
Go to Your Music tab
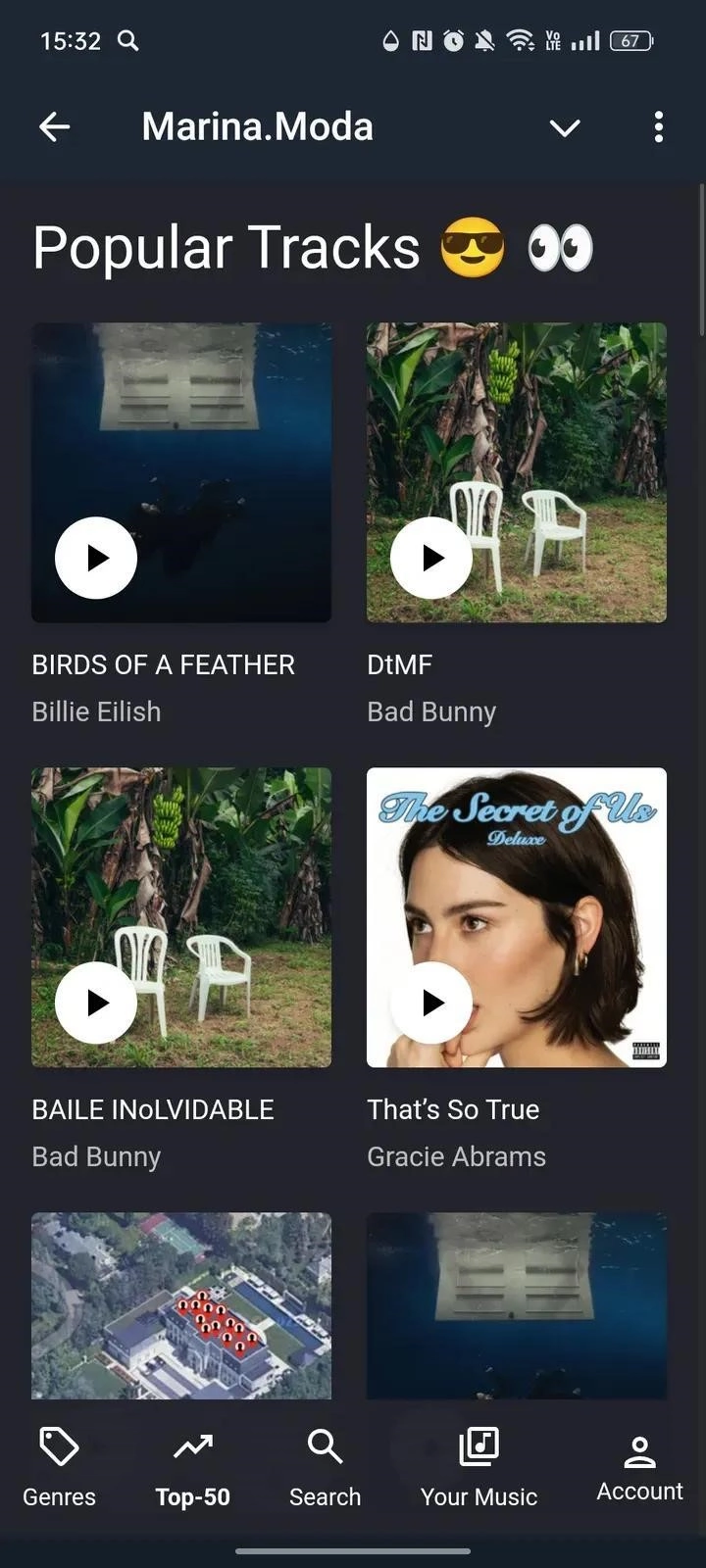point(479,1467)
